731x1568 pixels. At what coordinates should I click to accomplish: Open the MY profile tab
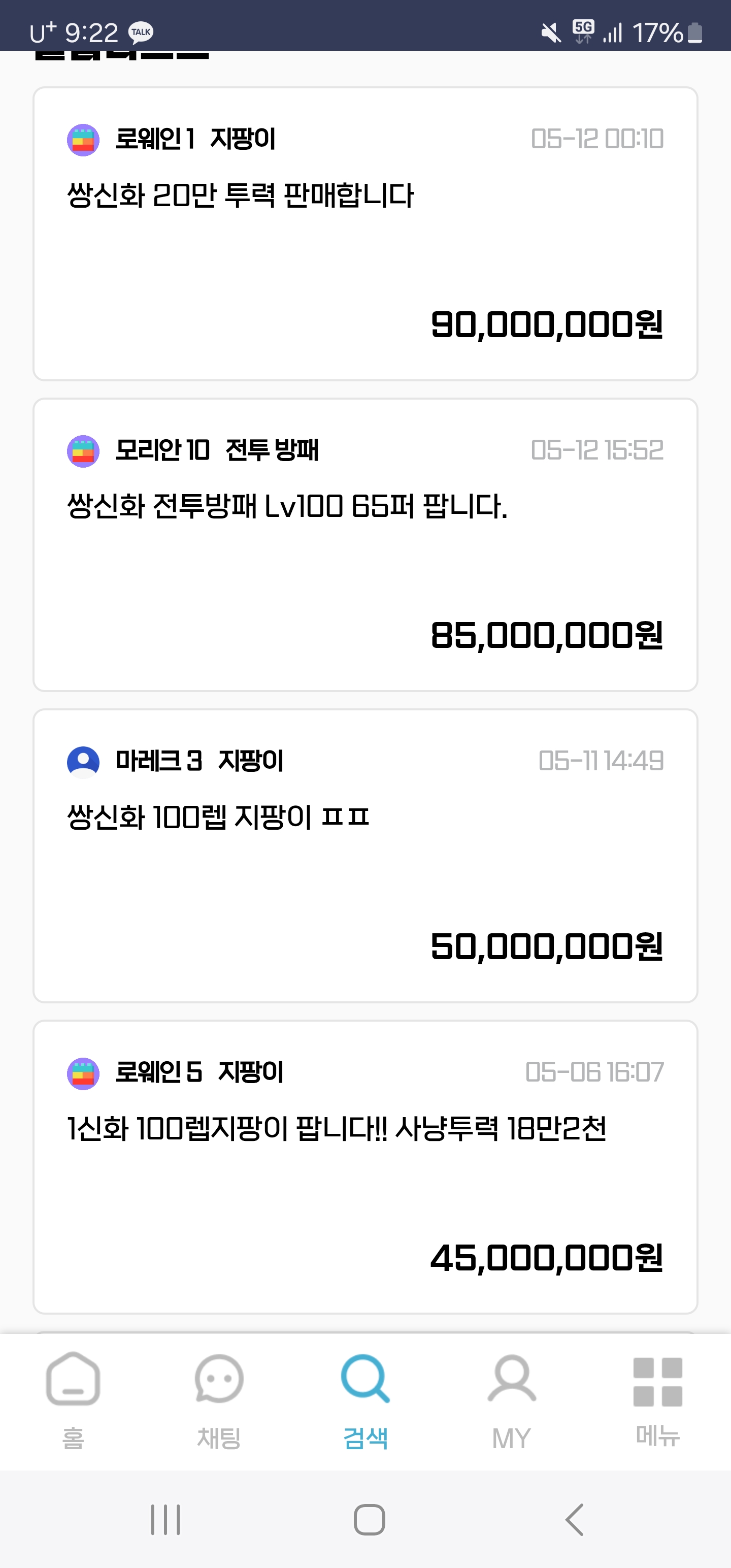[x=511, y=1402]
